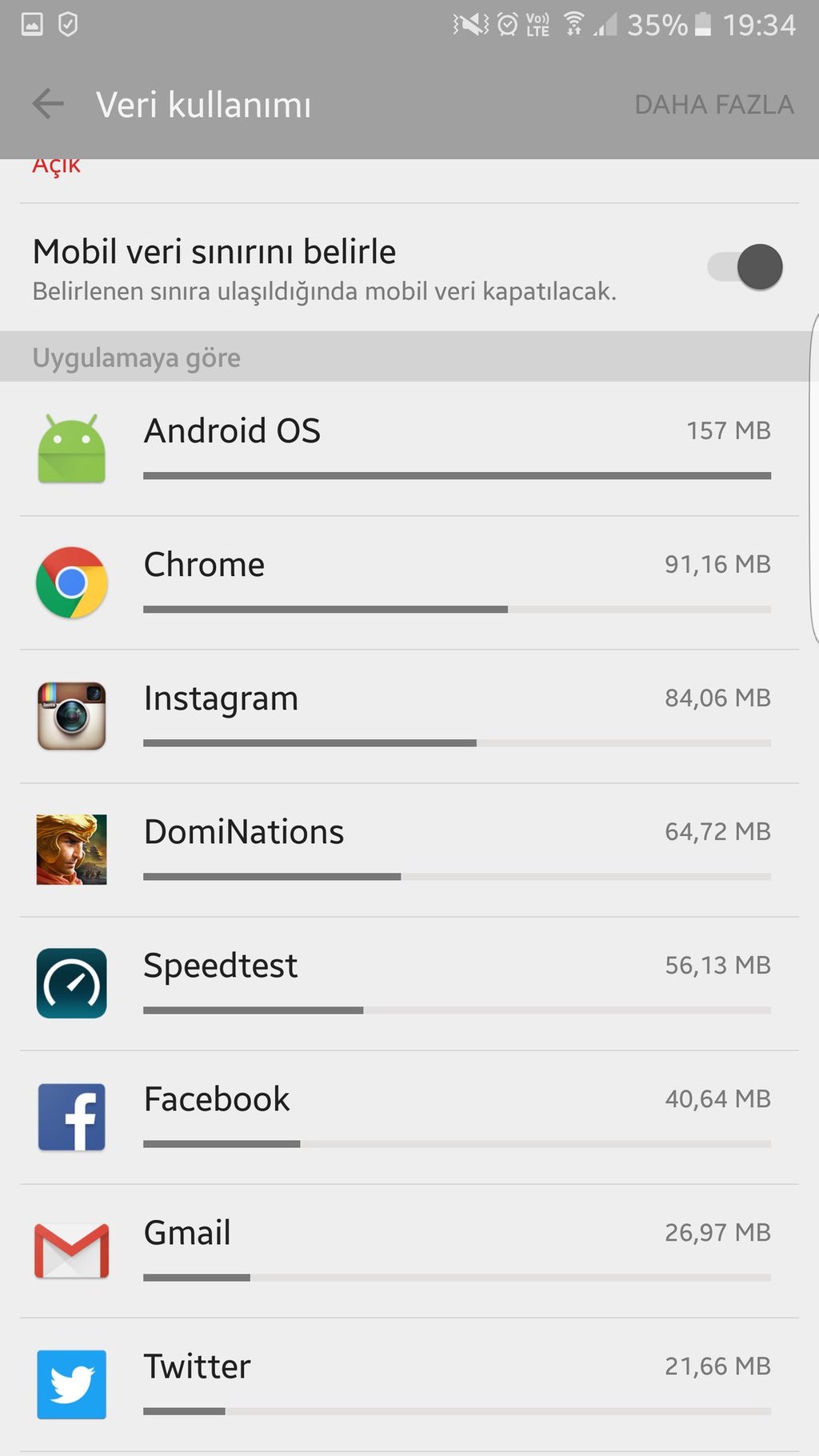Go back from Veri kullanımı
The image size is (819, 1456).
[48, 104]
